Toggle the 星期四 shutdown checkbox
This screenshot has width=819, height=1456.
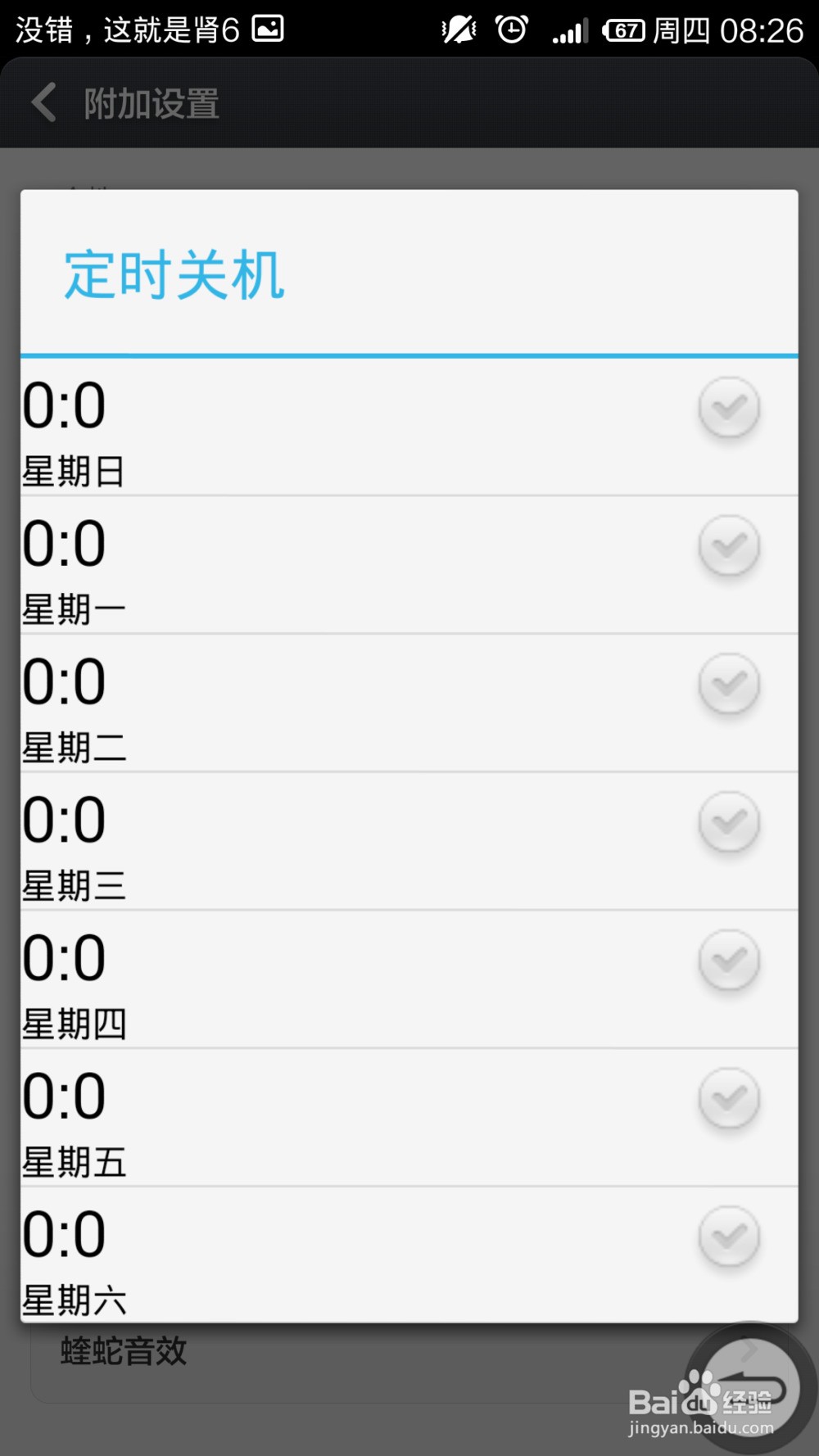[729, 961]
